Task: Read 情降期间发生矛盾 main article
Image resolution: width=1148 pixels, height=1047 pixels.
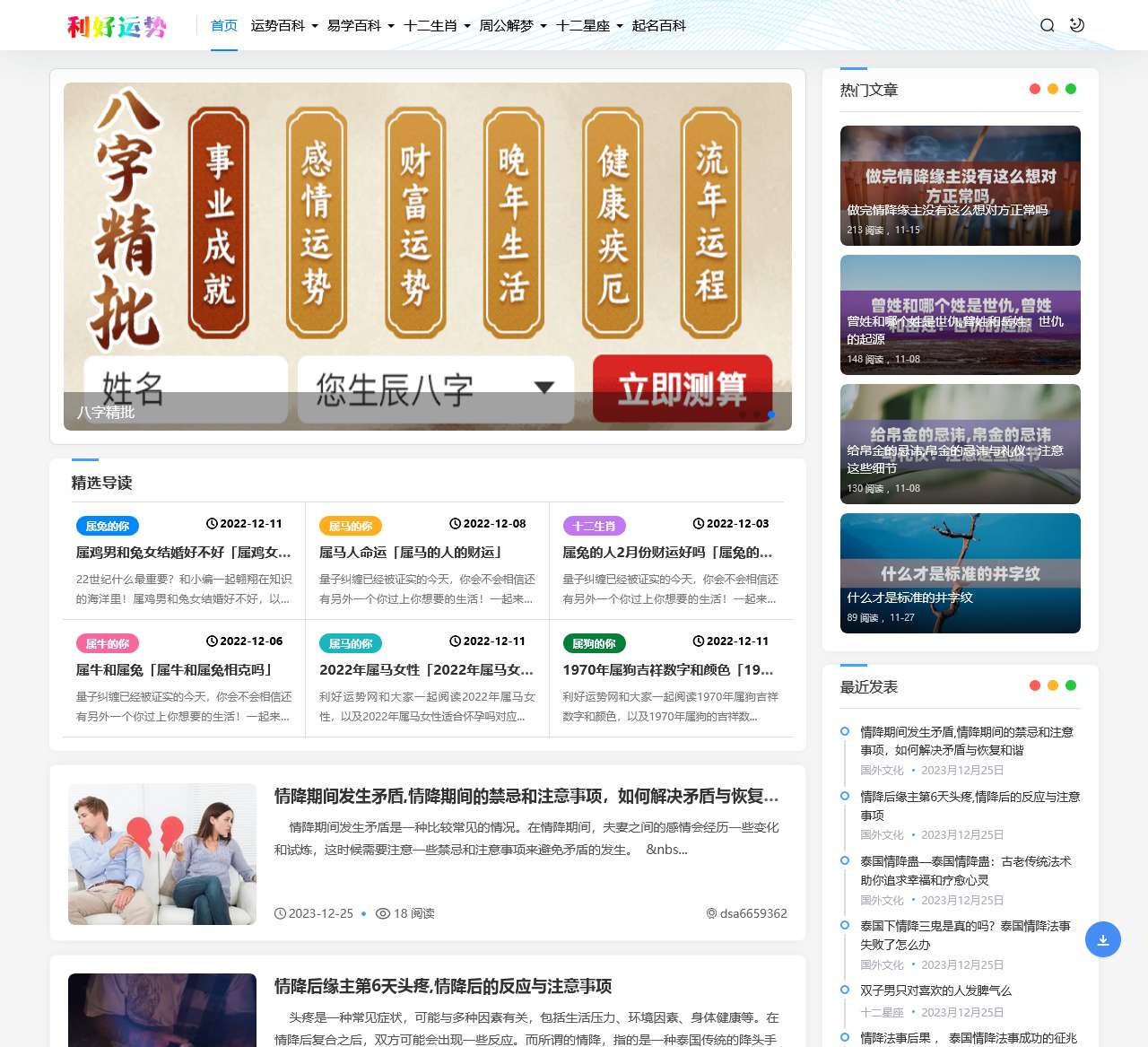Action: click(526, 796)
